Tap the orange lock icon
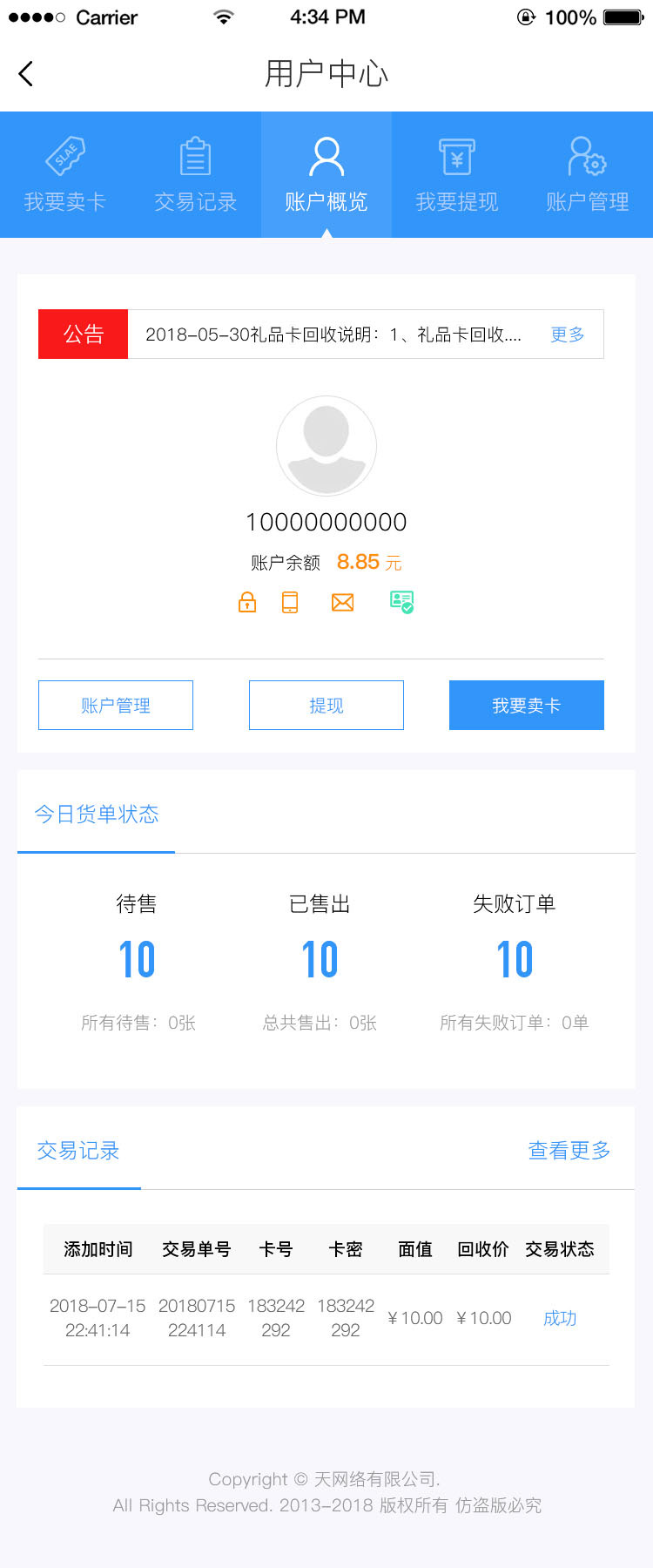The image size is (653, 1568). pos(247,602)
